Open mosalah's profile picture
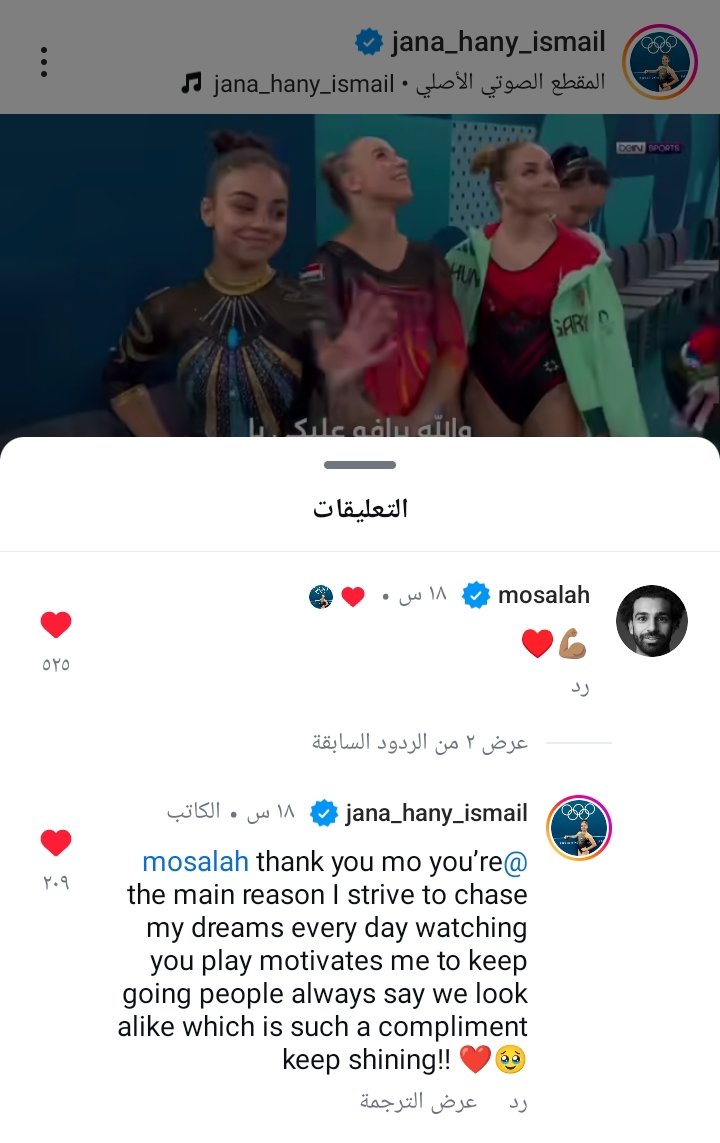 (651, 621)
